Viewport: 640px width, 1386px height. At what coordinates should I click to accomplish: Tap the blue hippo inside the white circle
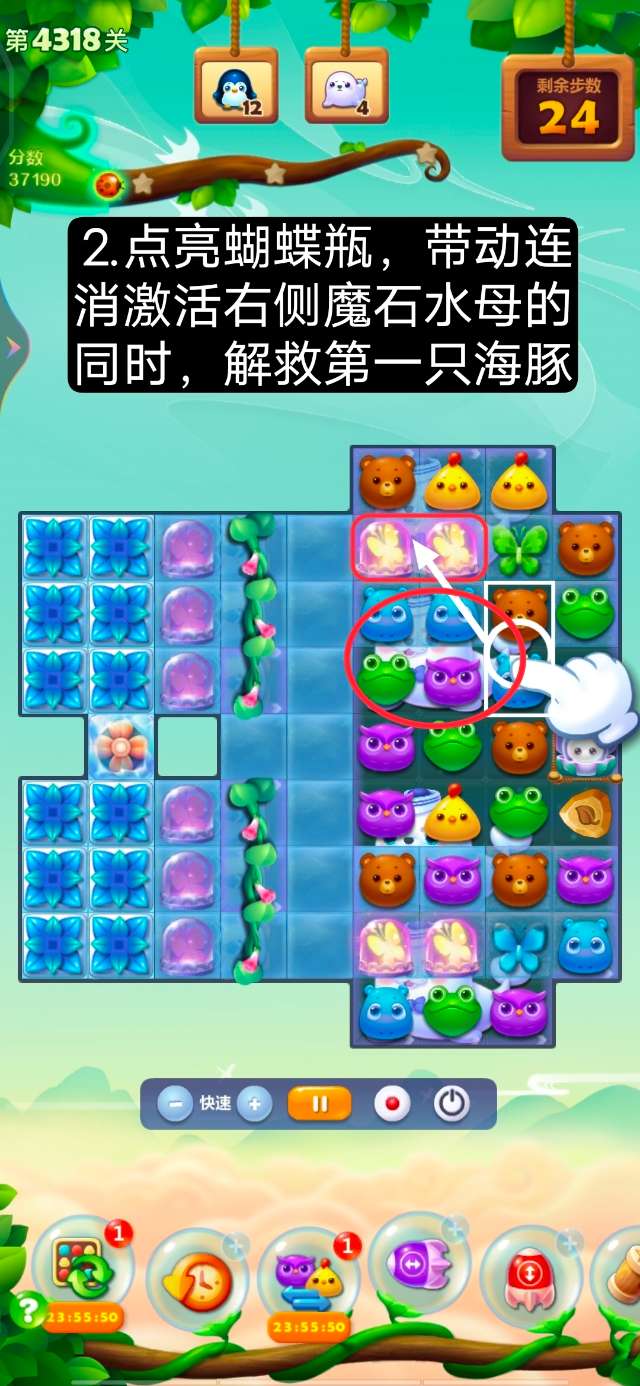click(518, 668)
